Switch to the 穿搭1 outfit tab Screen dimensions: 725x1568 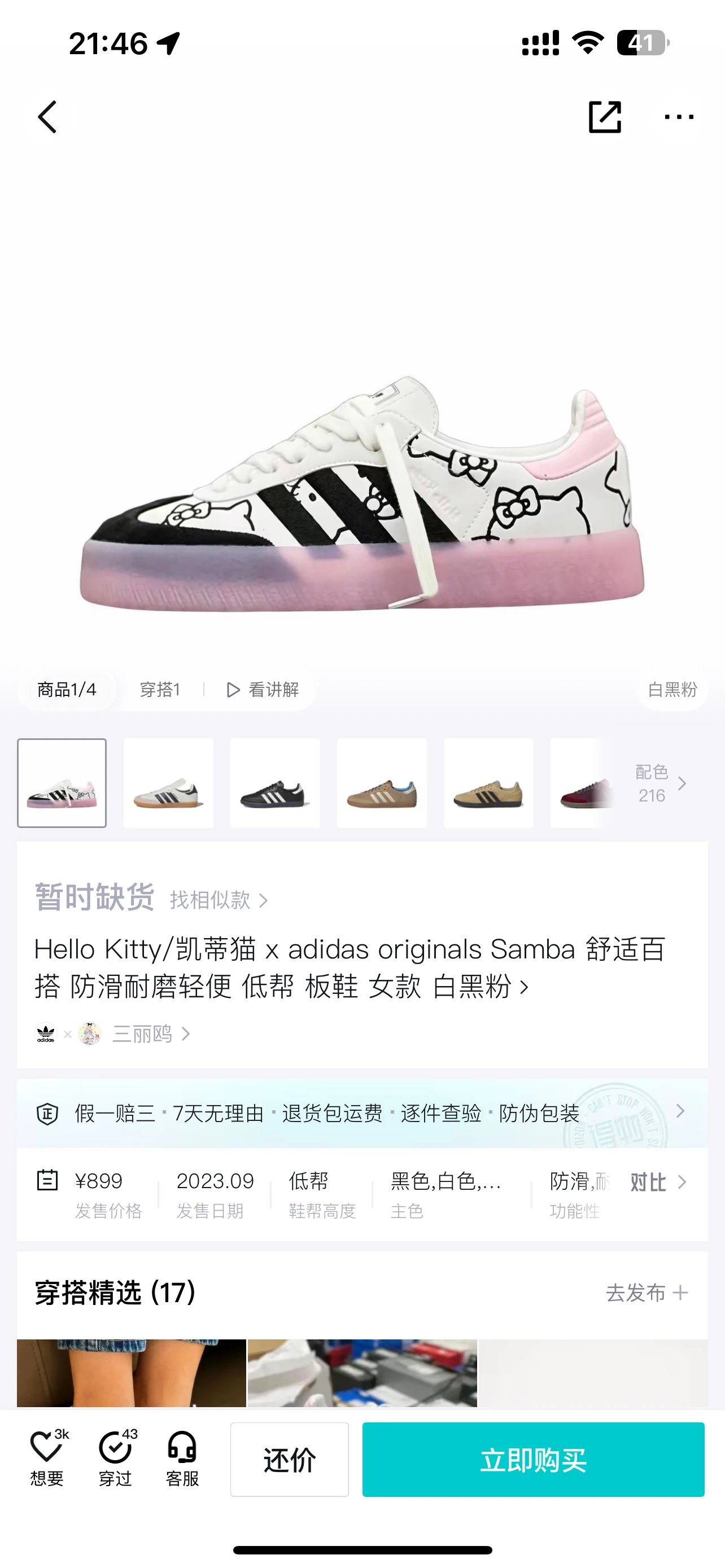(160, 690)
